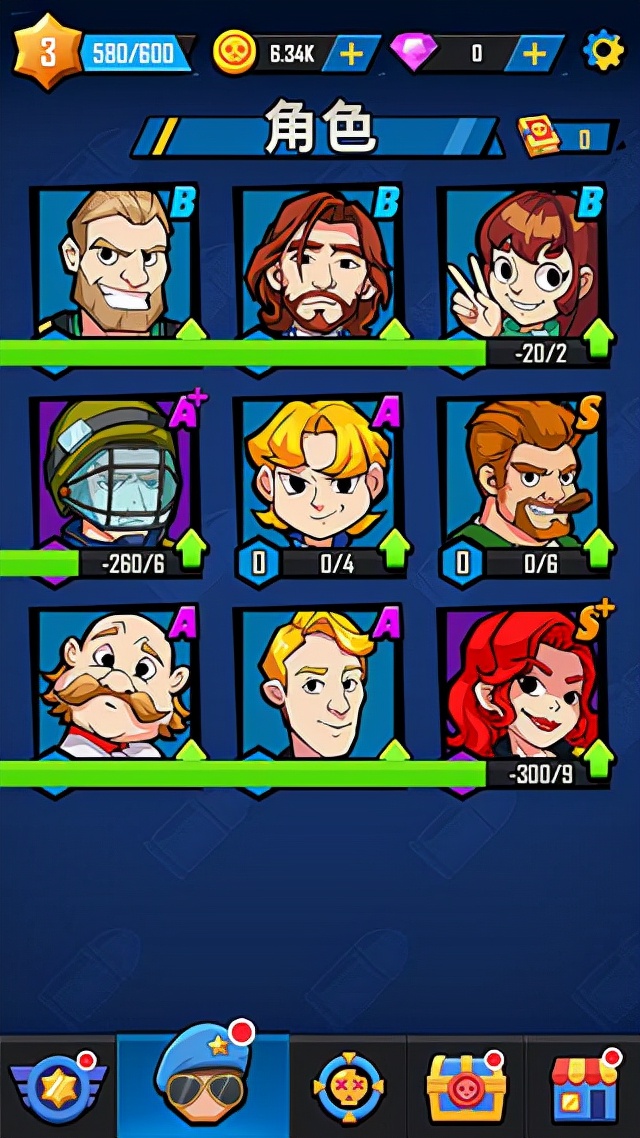This screenshot has width=640, height=1138.
Task: Switch to the crosshair skull tab
Action: [x=347, y=1087]
